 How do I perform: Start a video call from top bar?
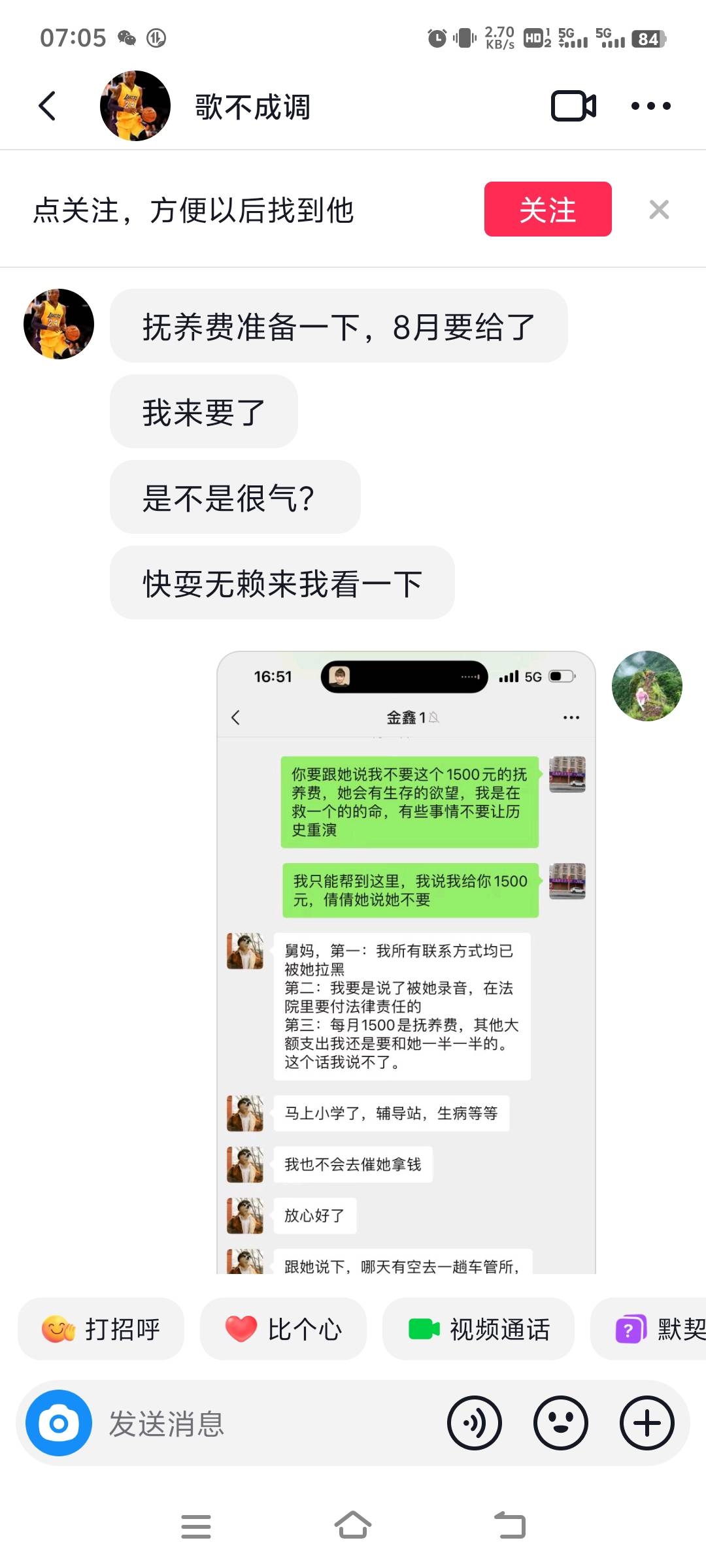[x=573, y=106]
